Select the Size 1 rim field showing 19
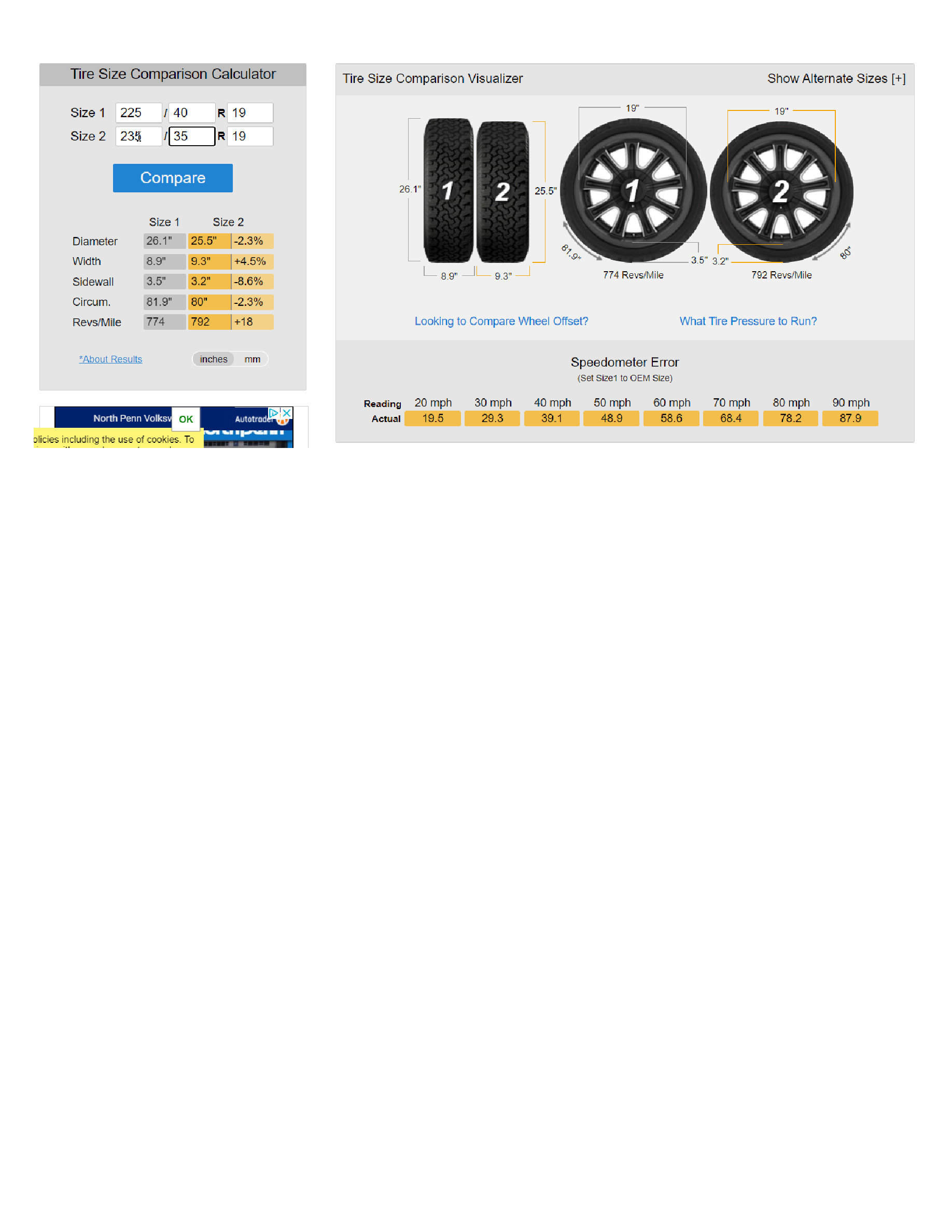 pos(250,113)
